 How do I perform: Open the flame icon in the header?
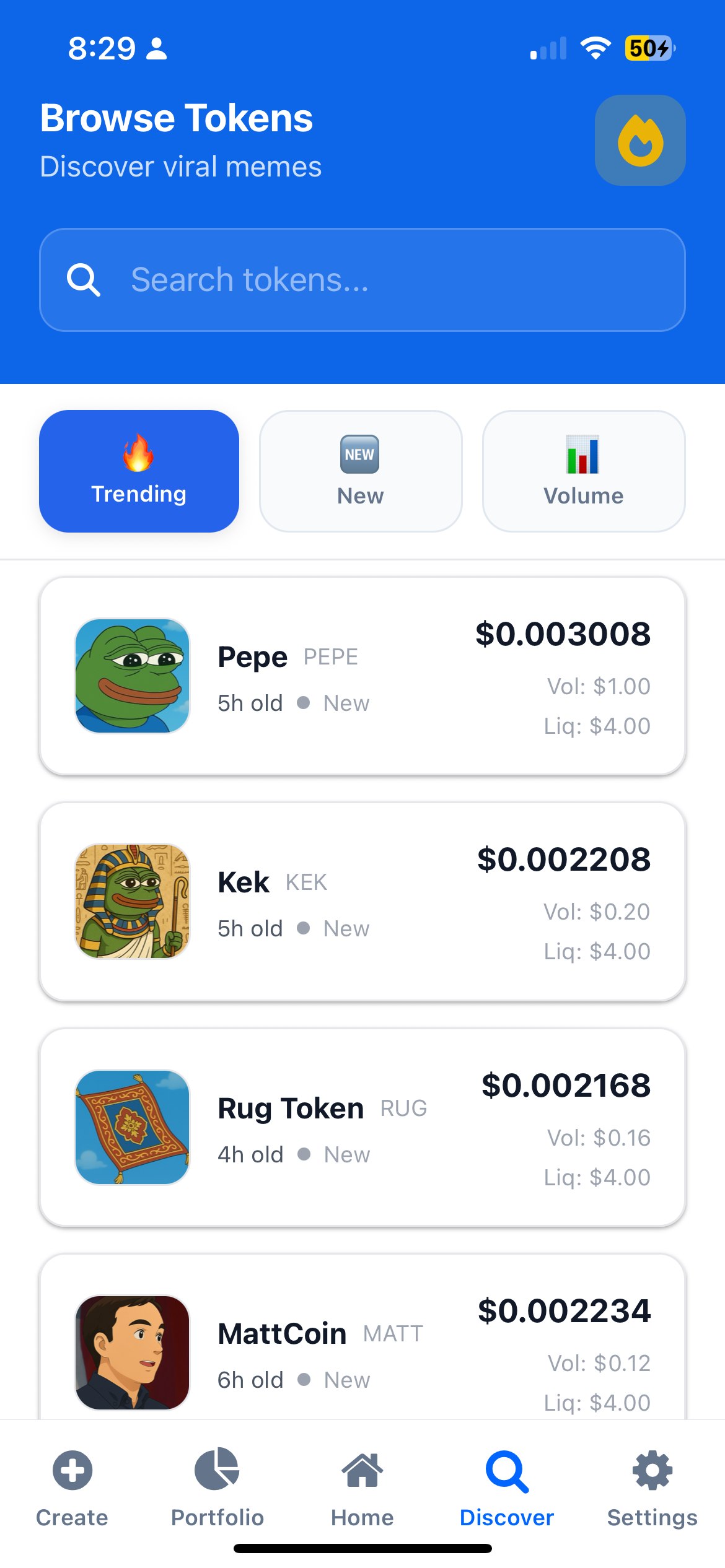(640, 141)
